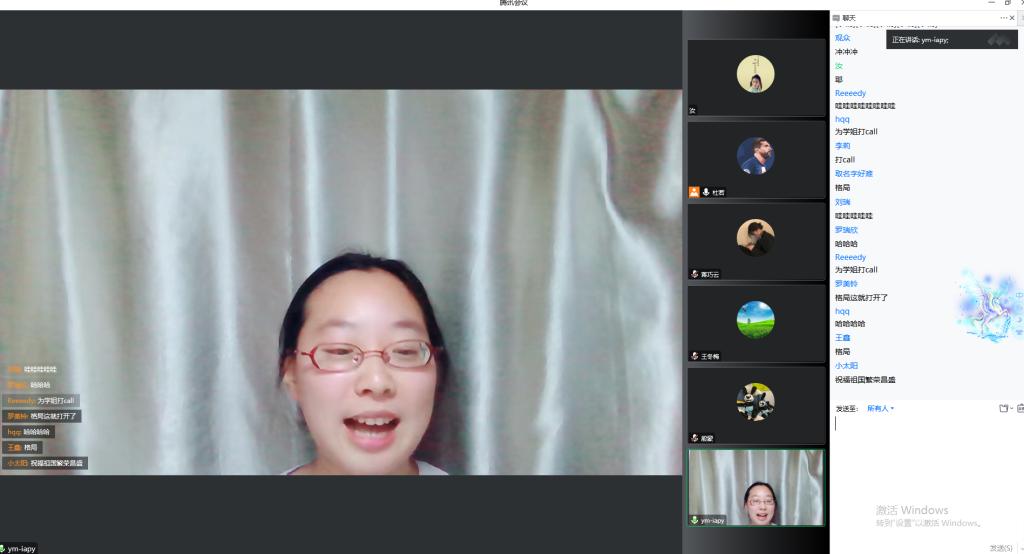Click the 发送(S) send button
Screen dimensions: 1024x554
point(1001,548)
